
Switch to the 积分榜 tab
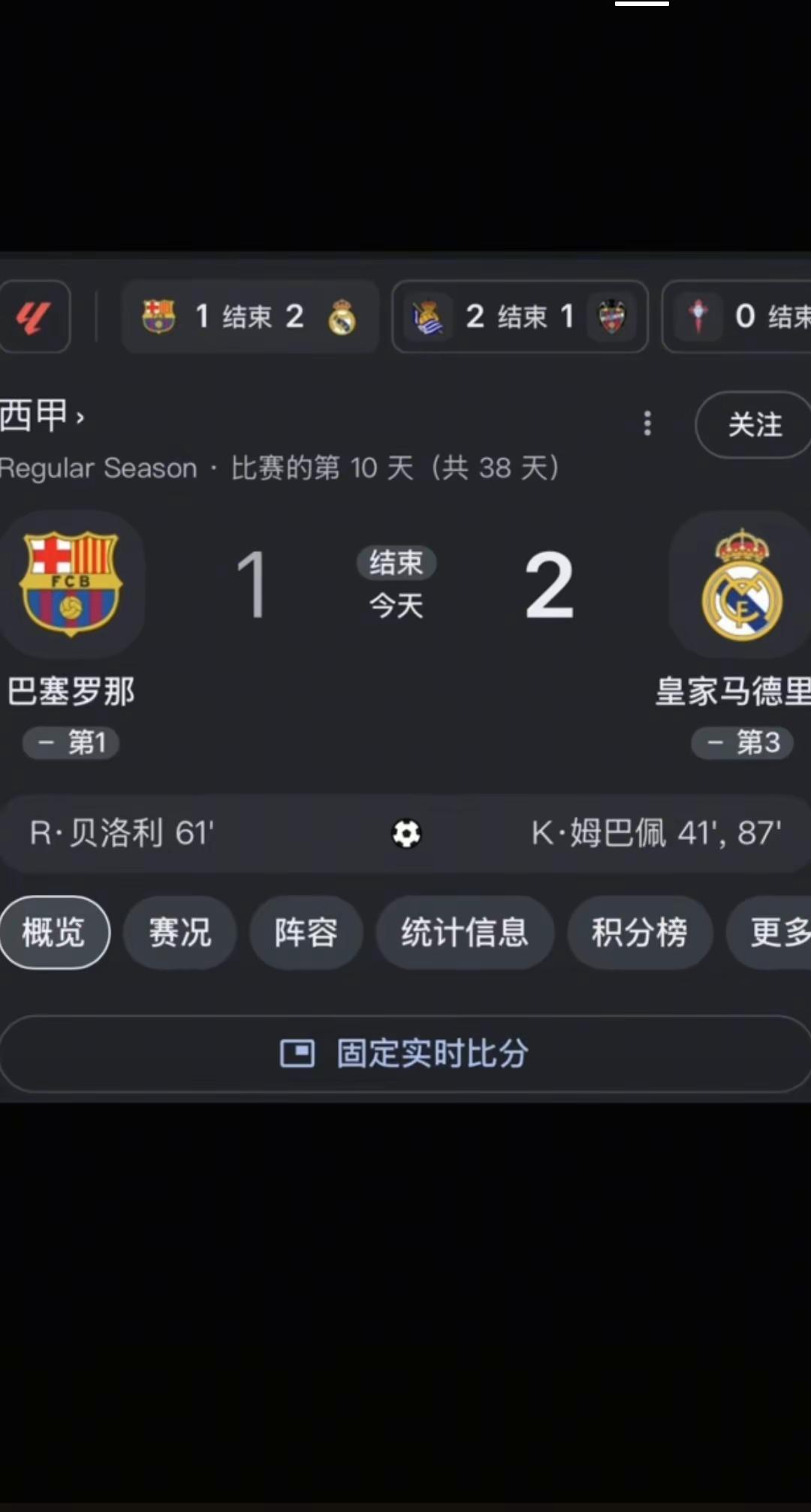point(640,932)
